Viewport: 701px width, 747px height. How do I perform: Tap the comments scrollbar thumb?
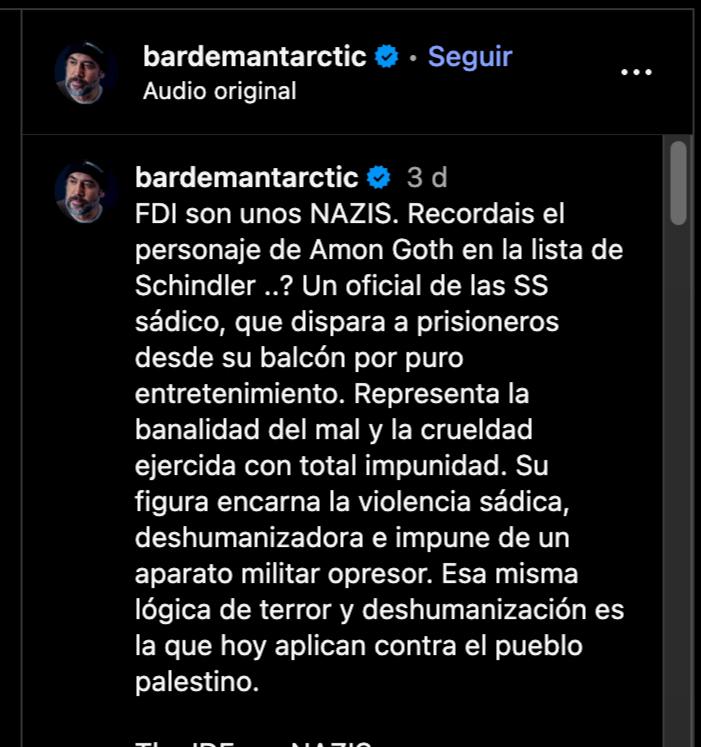(679, 182)
